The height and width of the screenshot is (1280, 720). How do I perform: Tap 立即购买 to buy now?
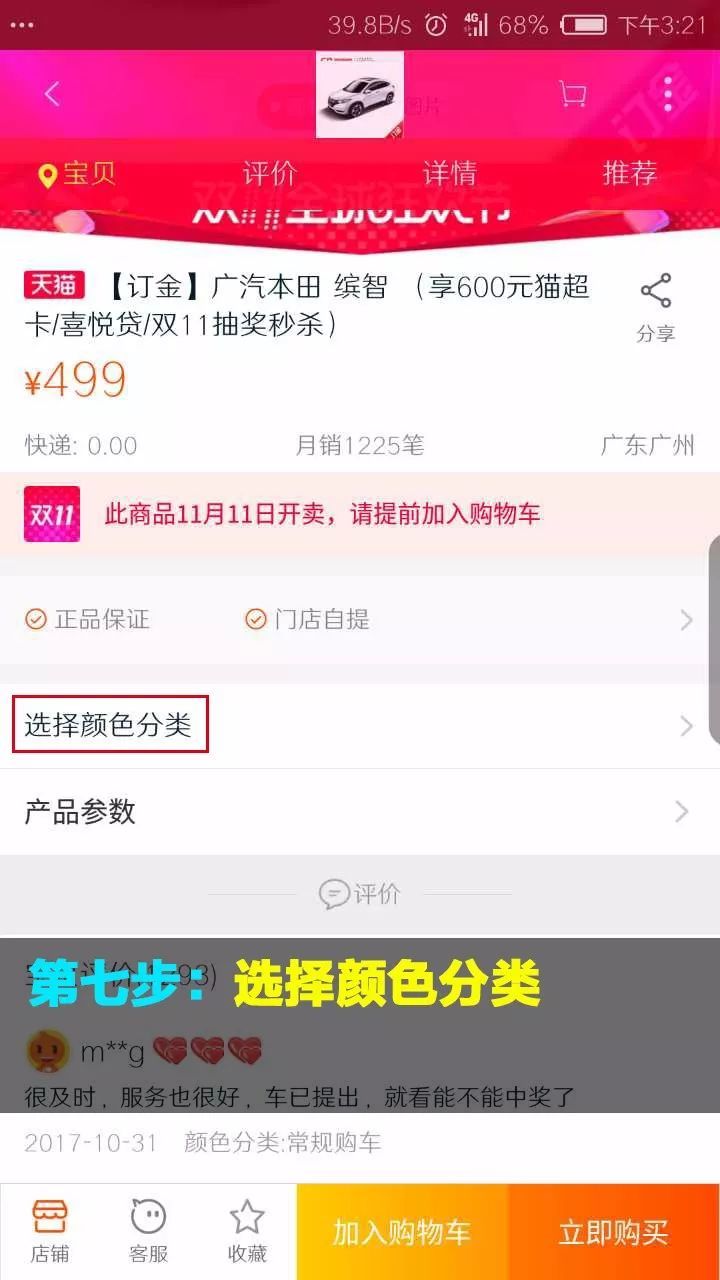point(614,1232)
